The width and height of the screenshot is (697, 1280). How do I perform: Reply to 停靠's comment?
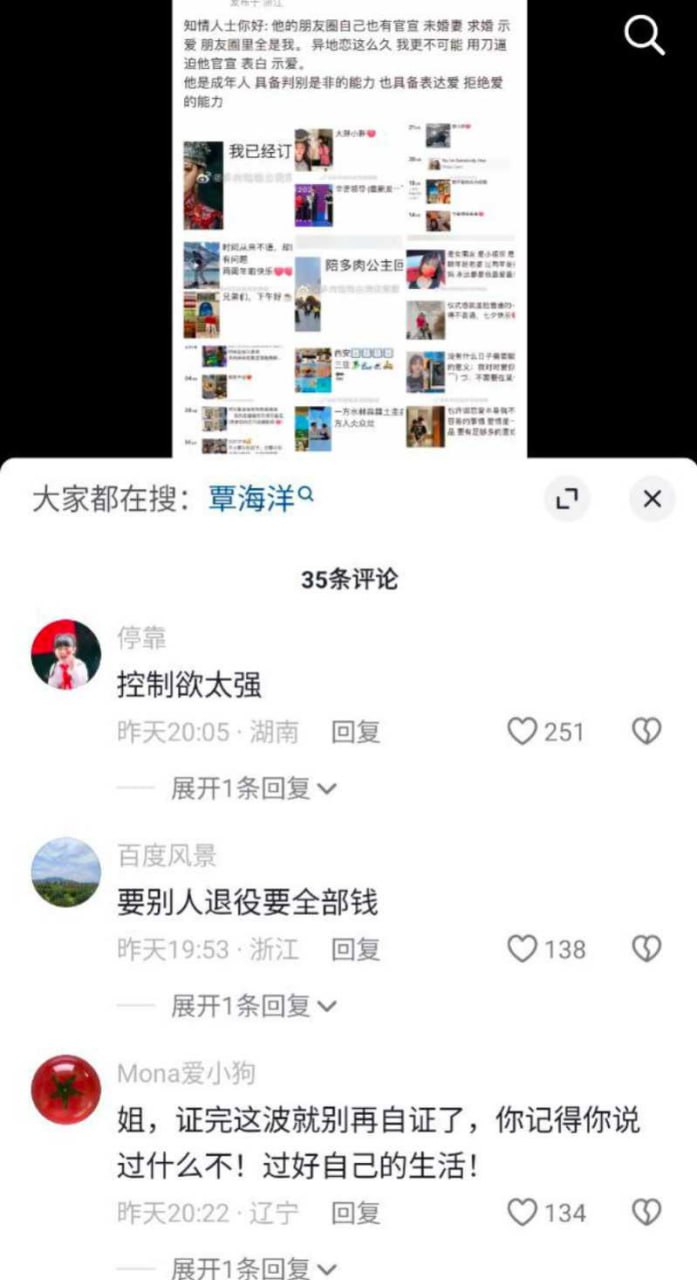356,732
